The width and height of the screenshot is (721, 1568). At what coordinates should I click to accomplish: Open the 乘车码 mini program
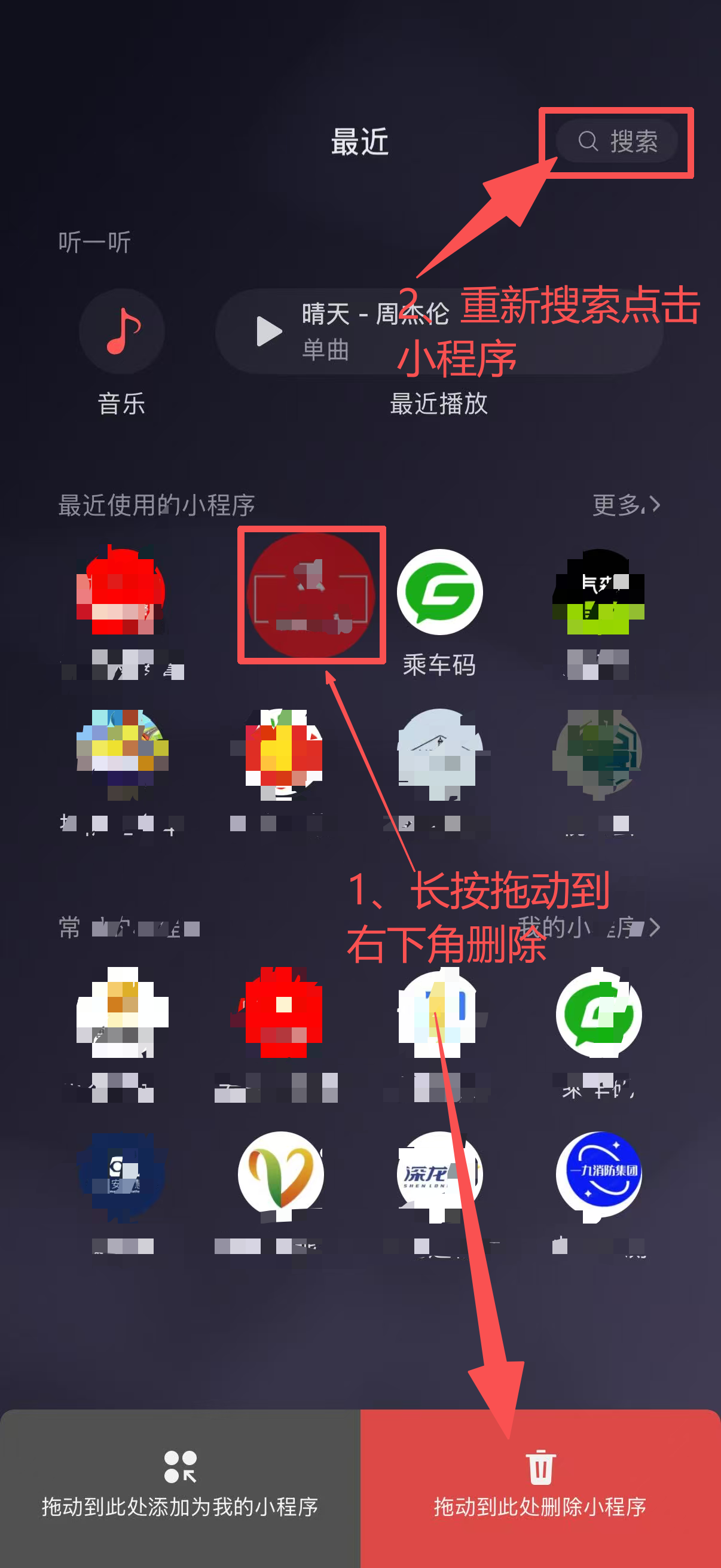(x=439, y=593)
